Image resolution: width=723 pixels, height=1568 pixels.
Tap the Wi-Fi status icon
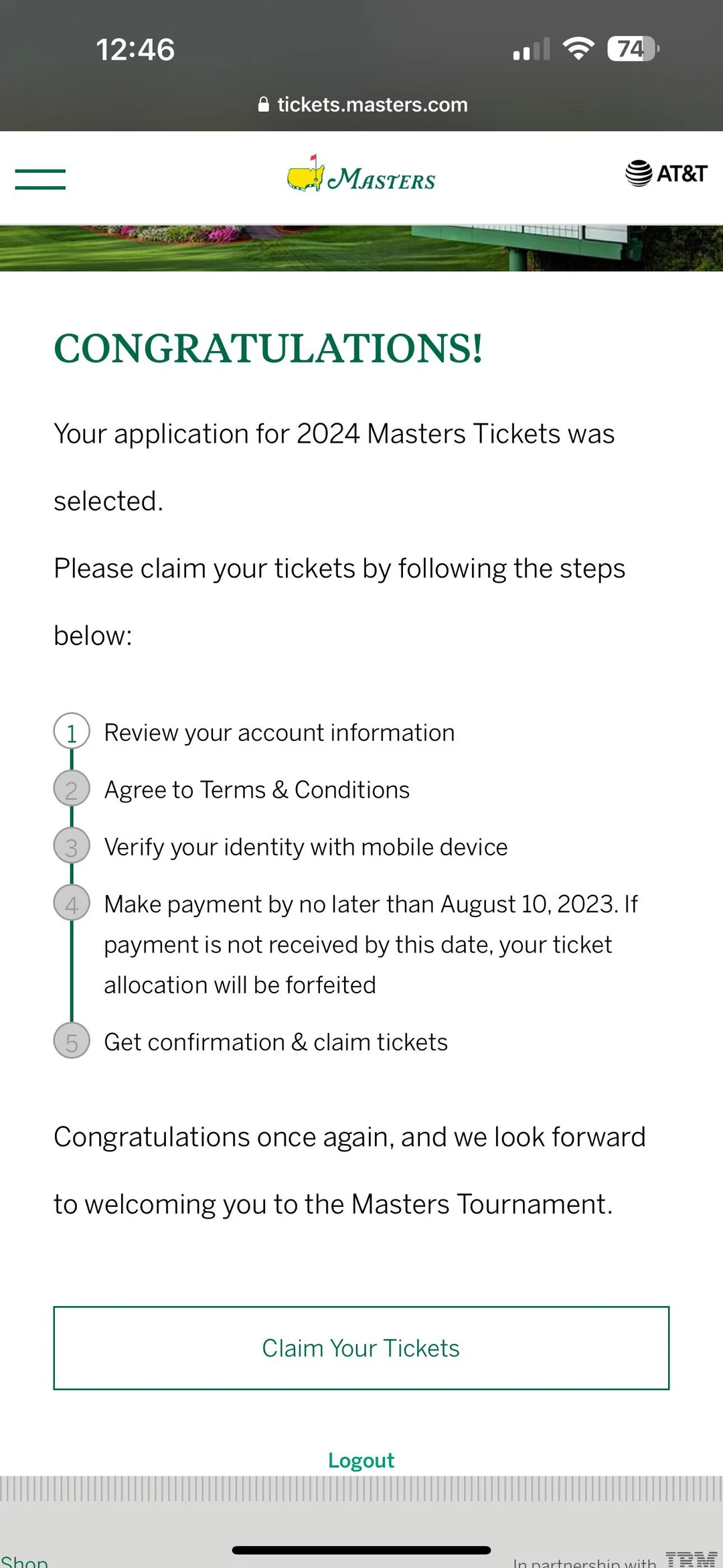pyautogui.click(x=580, y=48)
